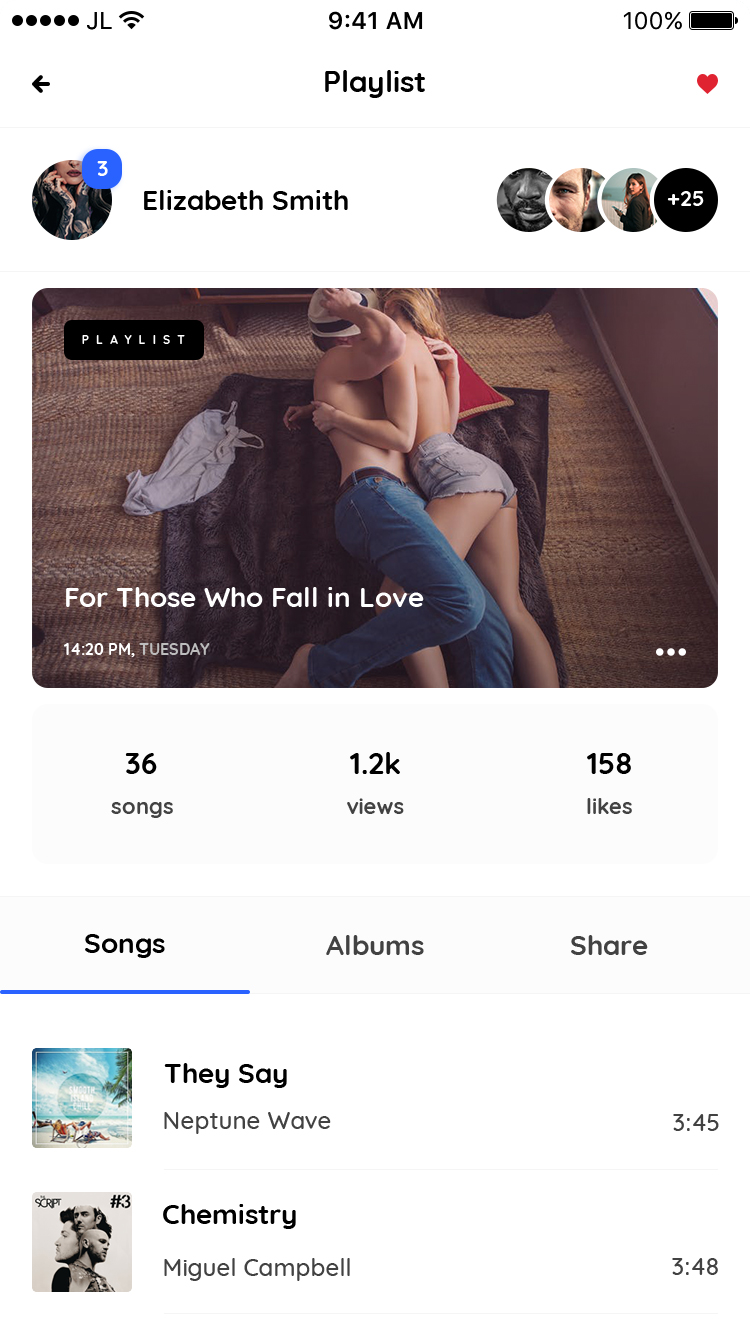Open the For Those Who Fall in Love card
The image size is (750, 1334).
point(375,488)
